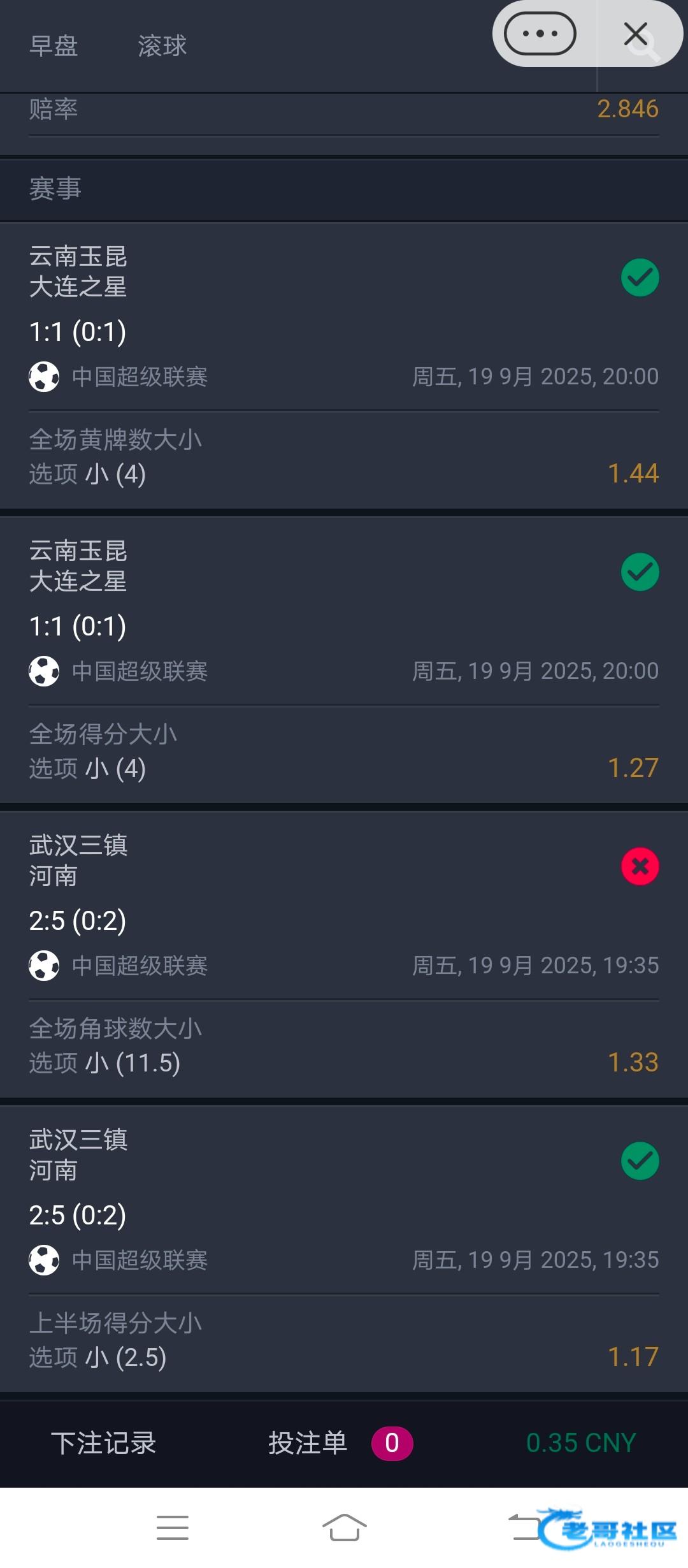The image size is (688, 1568).
Task: View the 0.35 CNY balance
Action: [581, 1443]
